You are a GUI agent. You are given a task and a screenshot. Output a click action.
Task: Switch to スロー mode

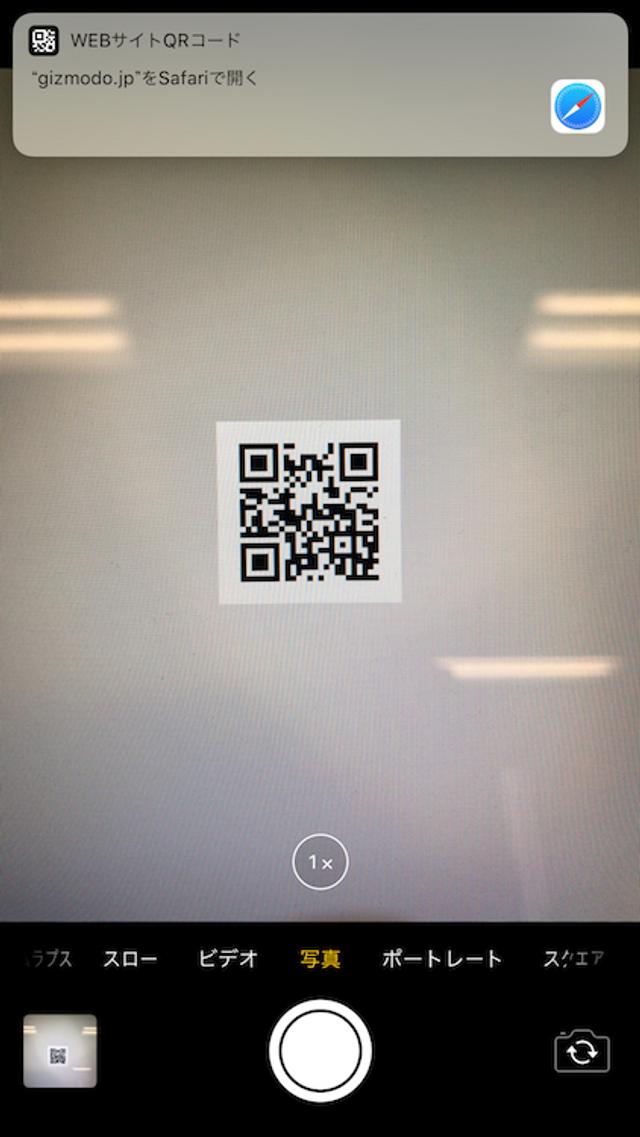(x=130, y=959)
